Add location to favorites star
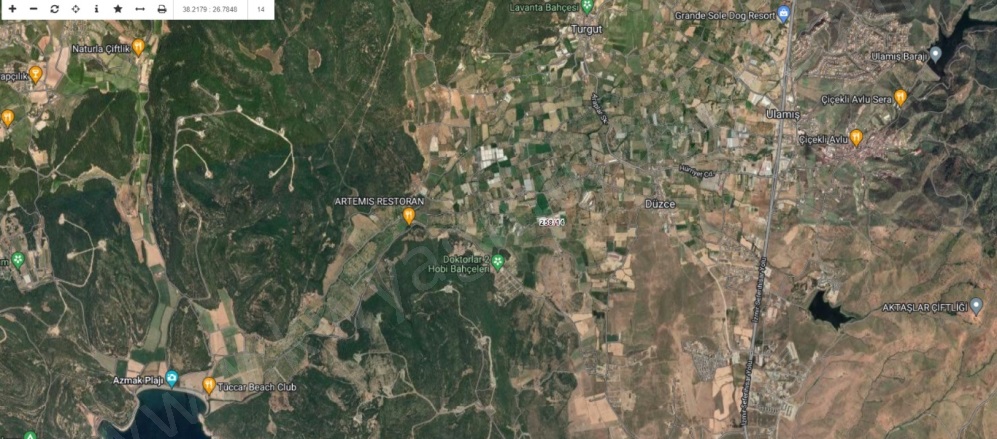Viewport: 997px width, 439px height. [117, 8]
